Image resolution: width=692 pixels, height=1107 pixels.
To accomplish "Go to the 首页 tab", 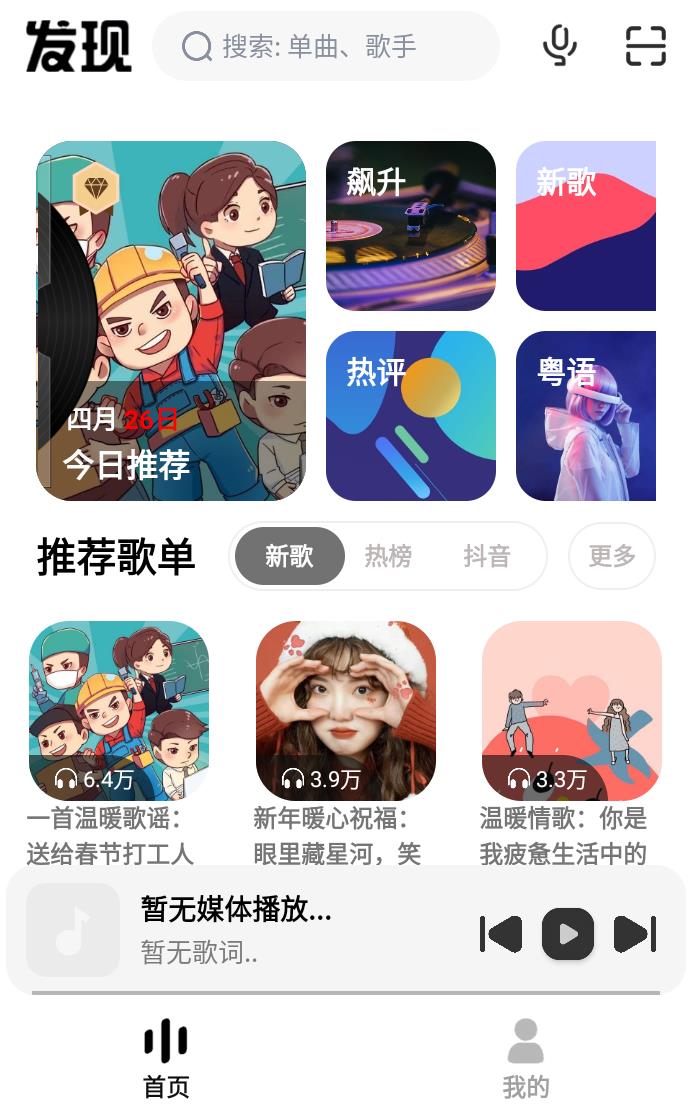I will 166,1057.
